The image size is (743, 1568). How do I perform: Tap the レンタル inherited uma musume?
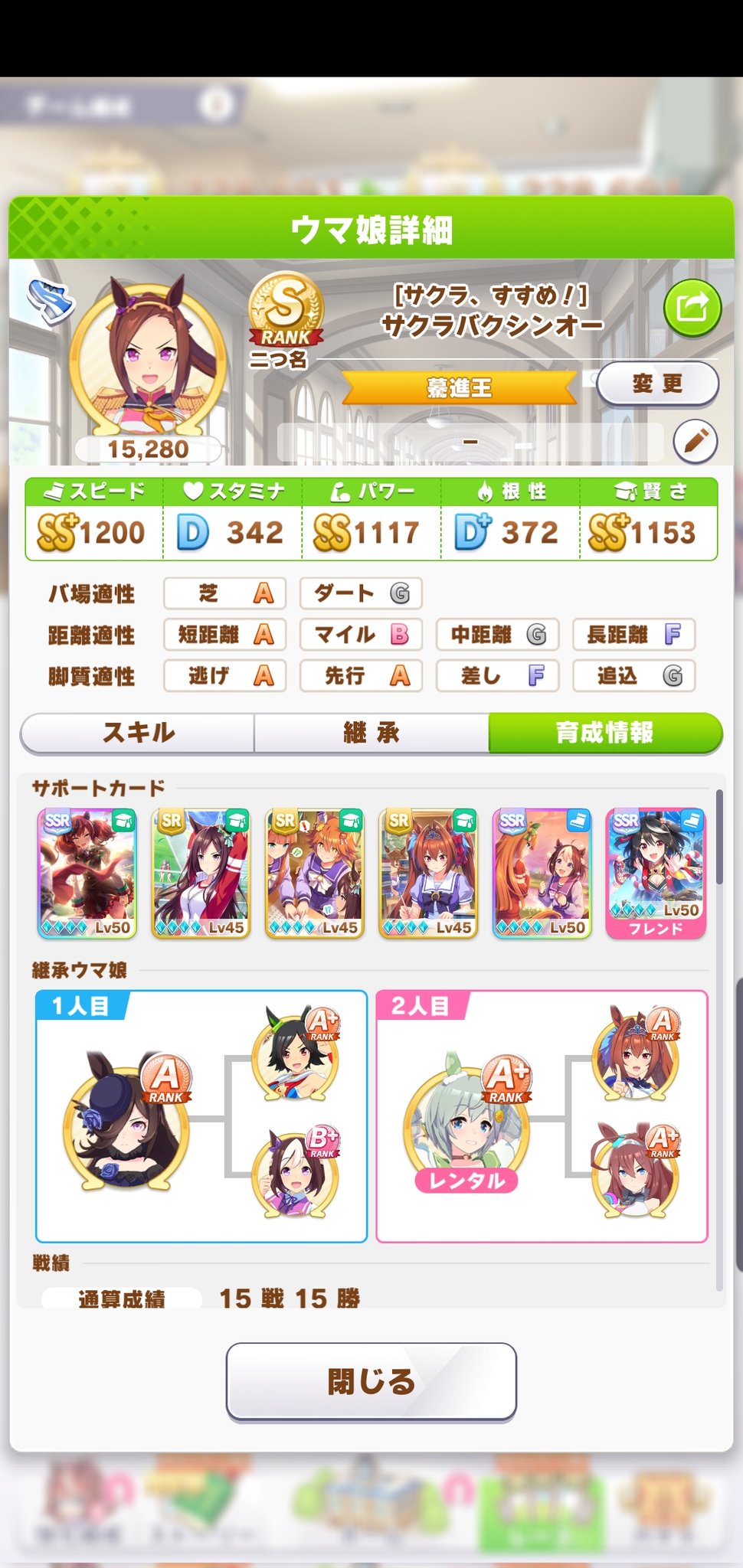point(466,1121)
